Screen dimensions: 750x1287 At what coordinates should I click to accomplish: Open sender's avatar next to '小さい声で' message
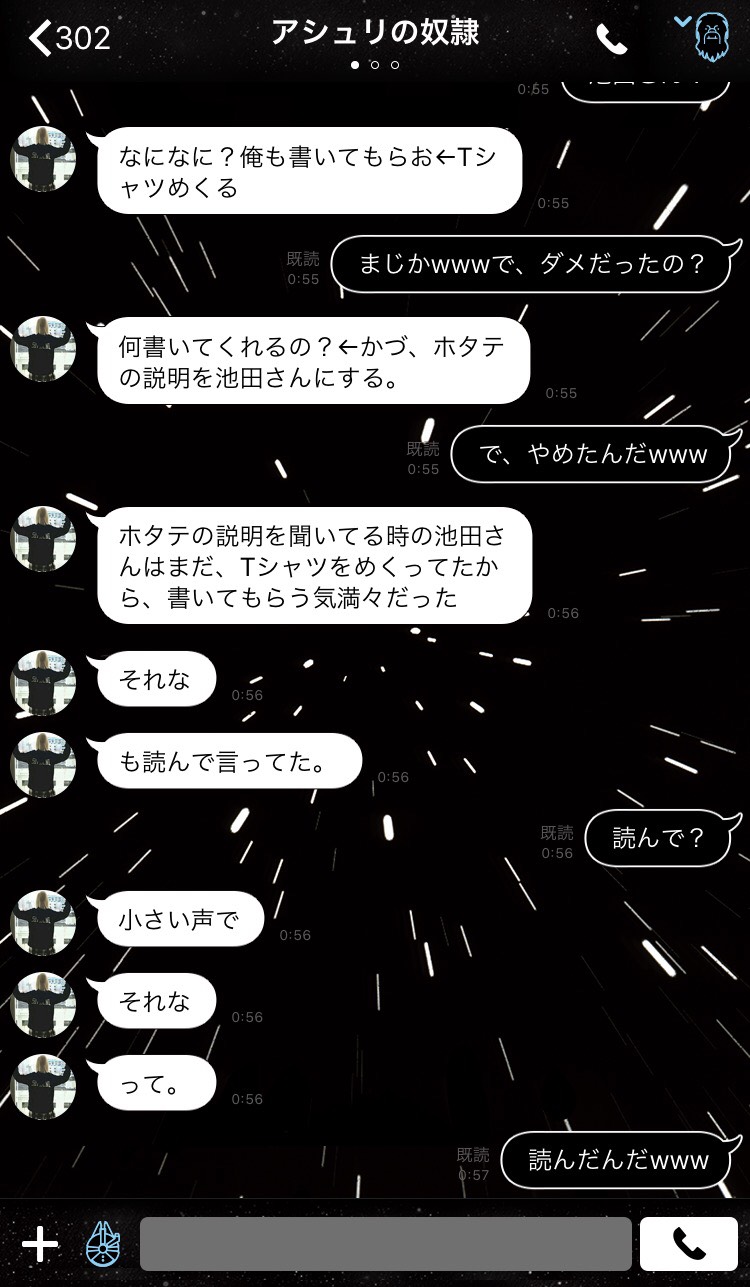[43, 922]
